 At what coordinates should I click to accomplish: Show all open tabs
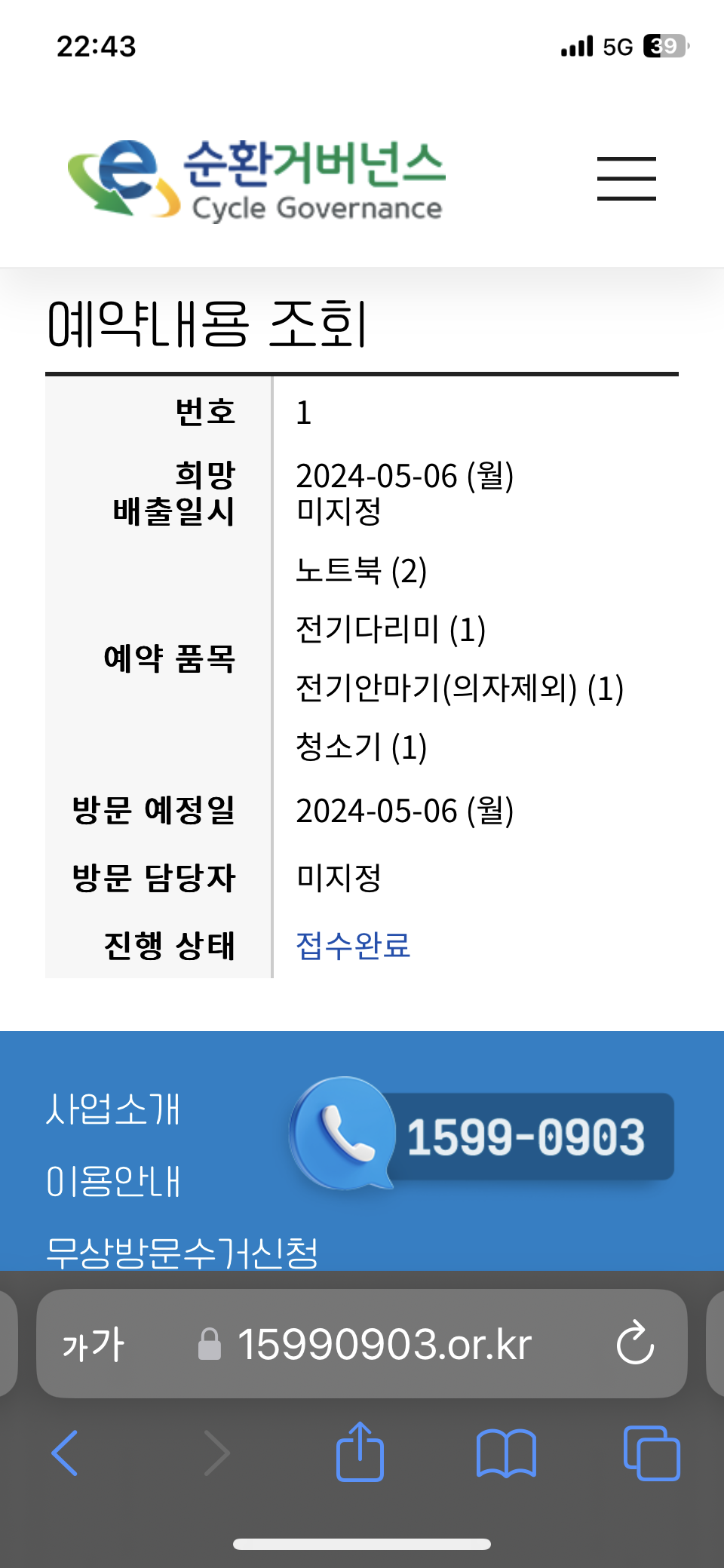click(652, 1453)
